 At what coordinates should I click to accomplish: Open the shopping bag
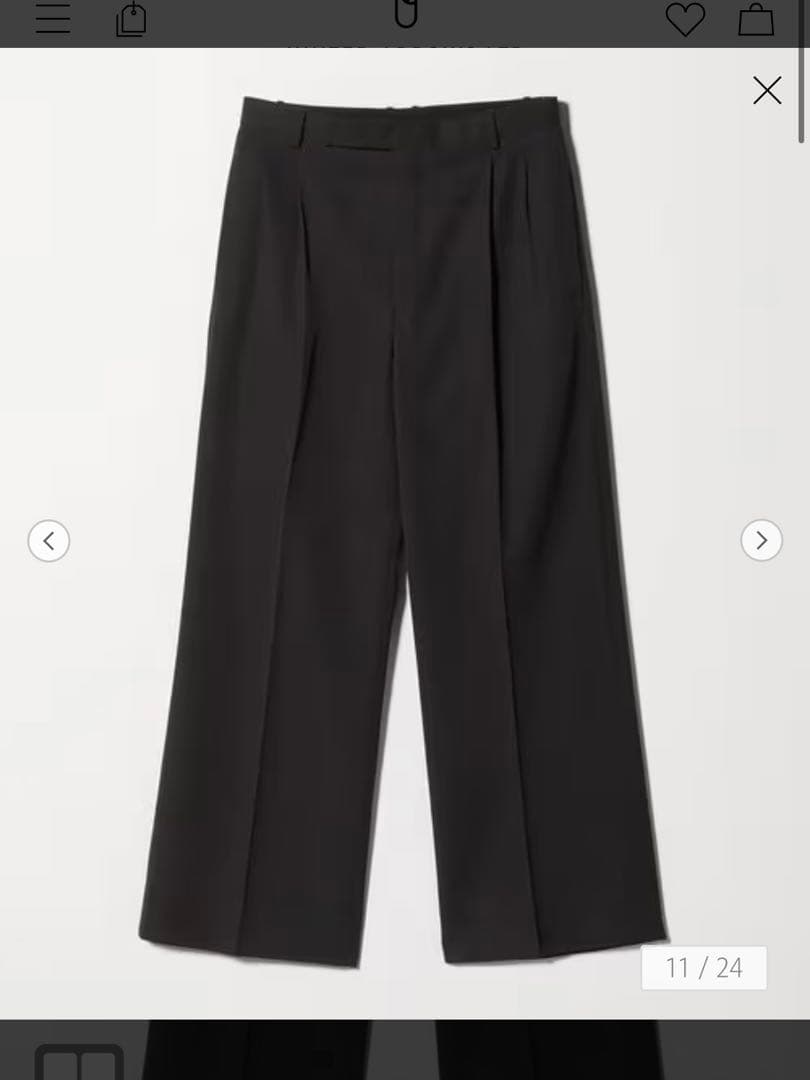[756, 19]
